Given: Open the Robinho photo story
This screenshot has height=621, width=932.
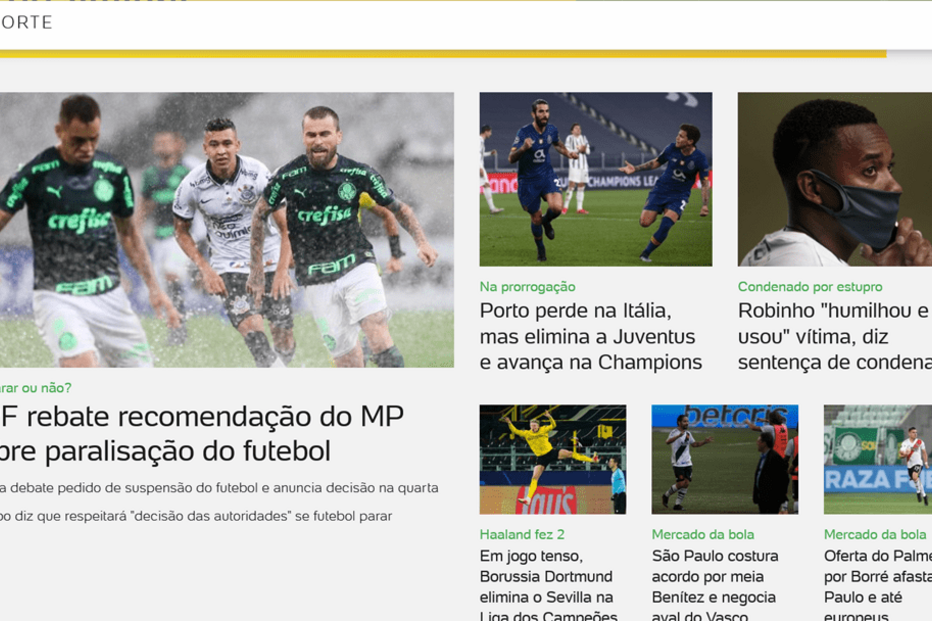Looking at the screenshot, I should [834, 179].
